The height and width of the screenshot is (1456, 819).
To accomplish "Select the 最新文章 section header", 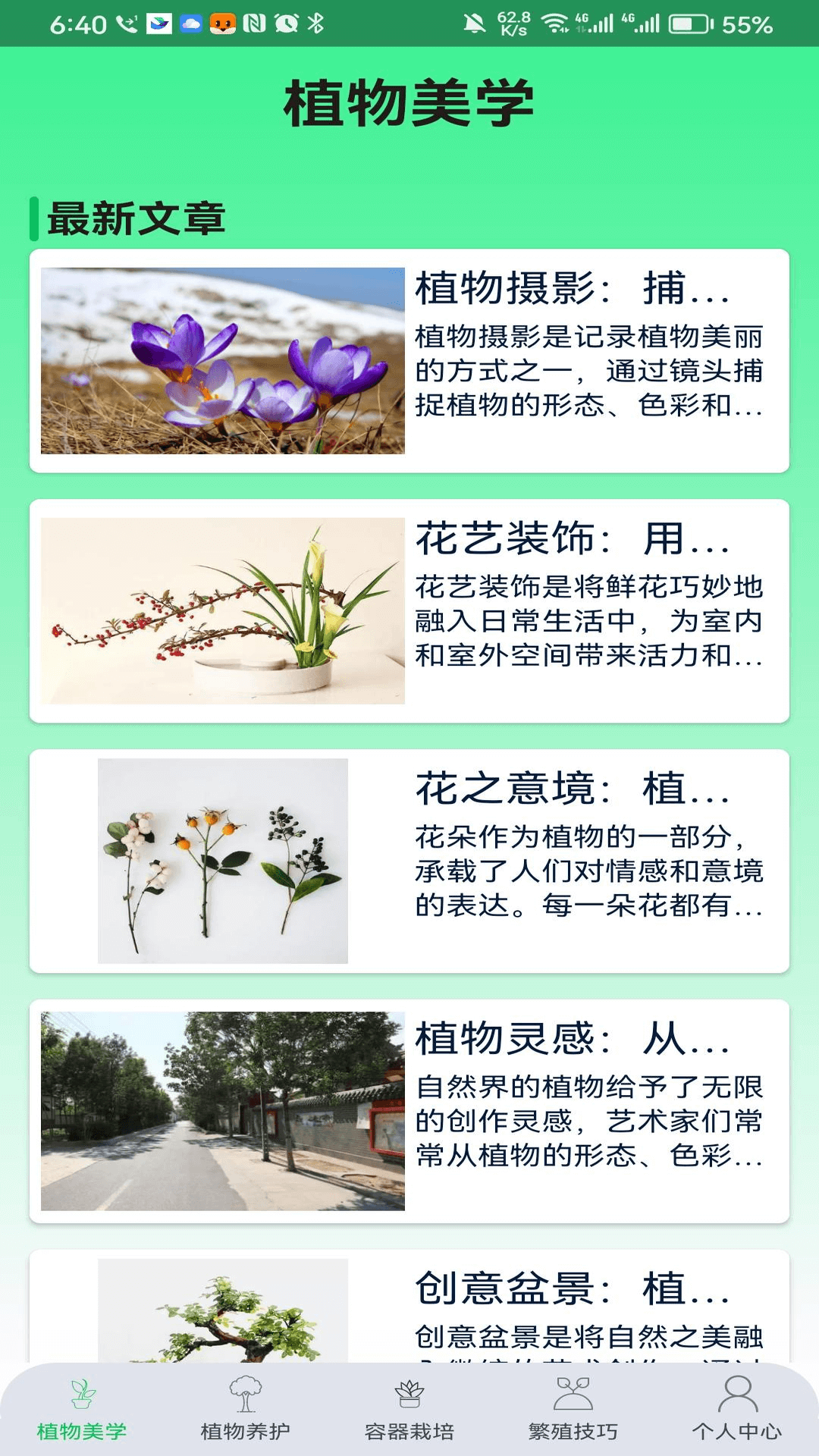I will [x=136, y=219].
